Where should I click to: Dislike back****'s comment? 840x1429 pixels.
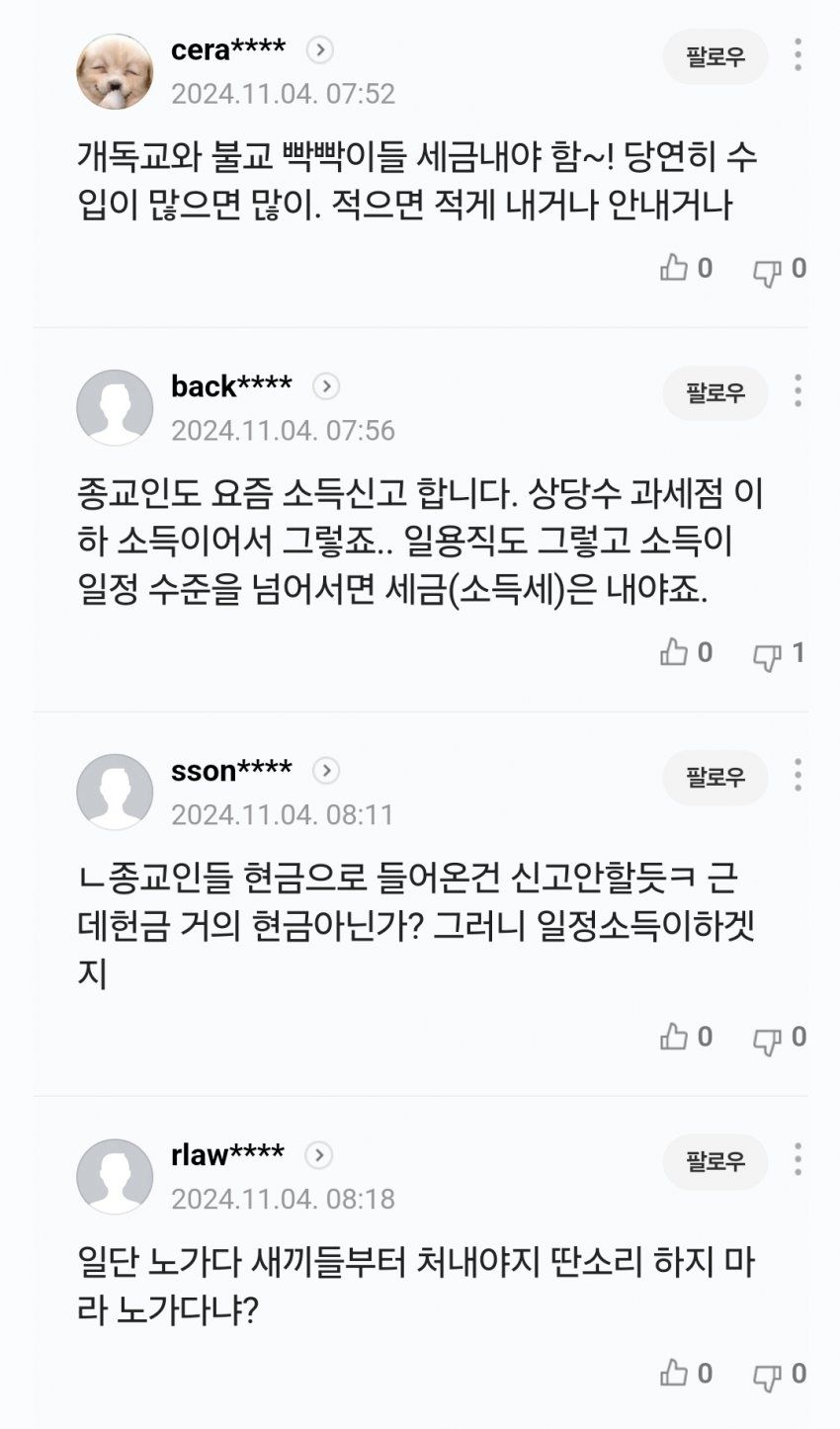(x=768, y=654)
